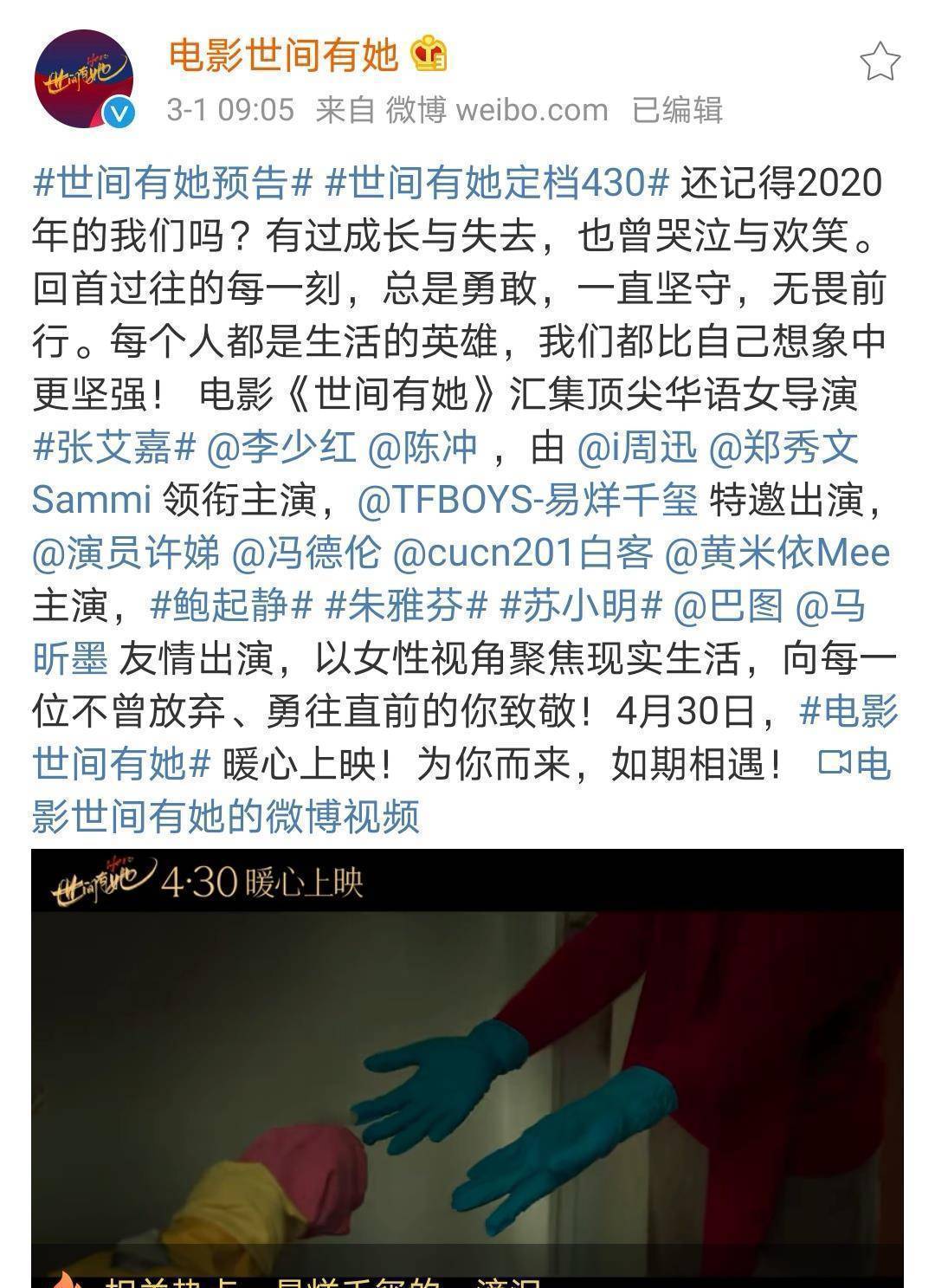Screen dimensions: 935x1288
Task: Open 电影世间有她的微博视频 link
Action: tap(225, 816)
